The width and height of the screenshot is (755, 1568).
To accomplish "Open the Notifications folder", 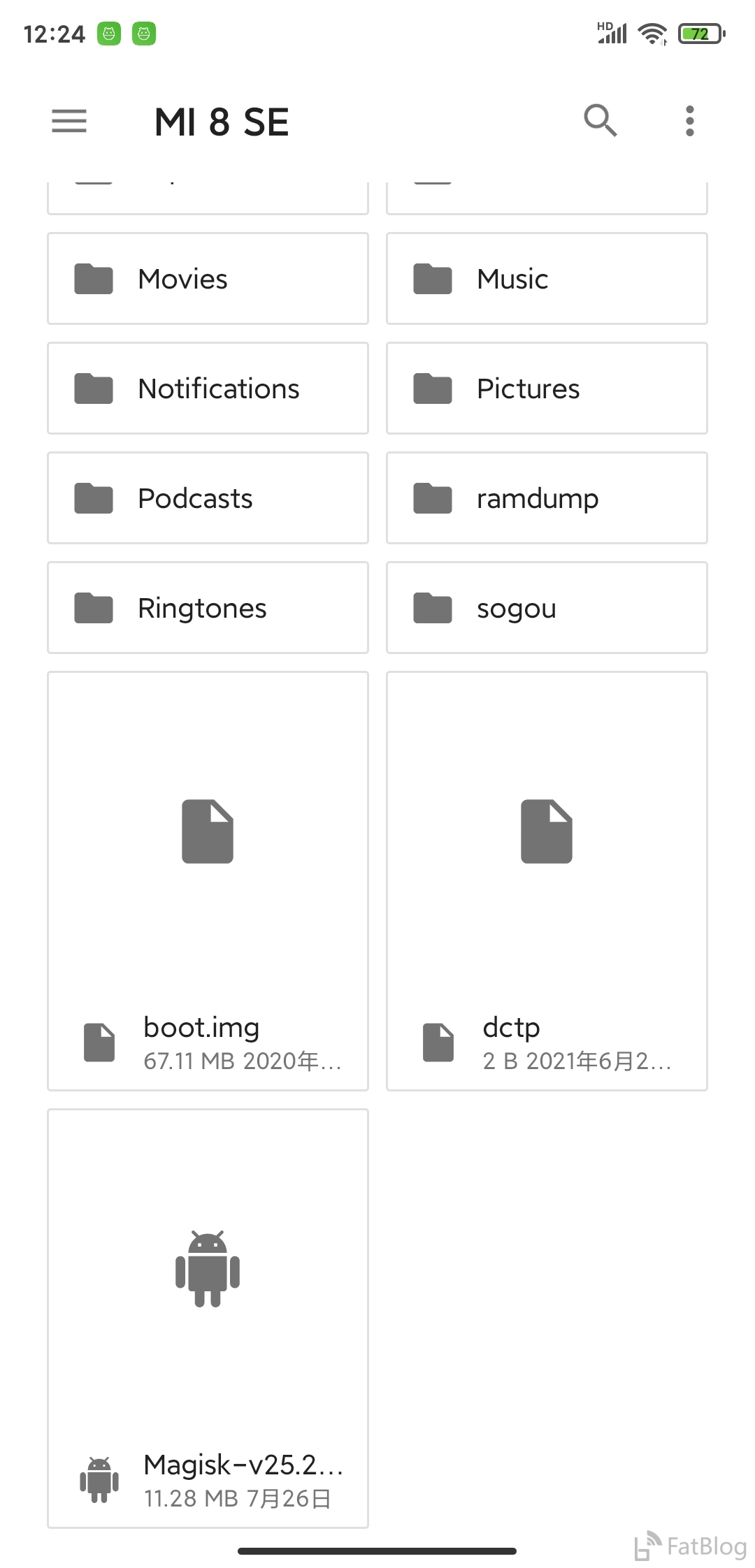I will tap(208, 388).
